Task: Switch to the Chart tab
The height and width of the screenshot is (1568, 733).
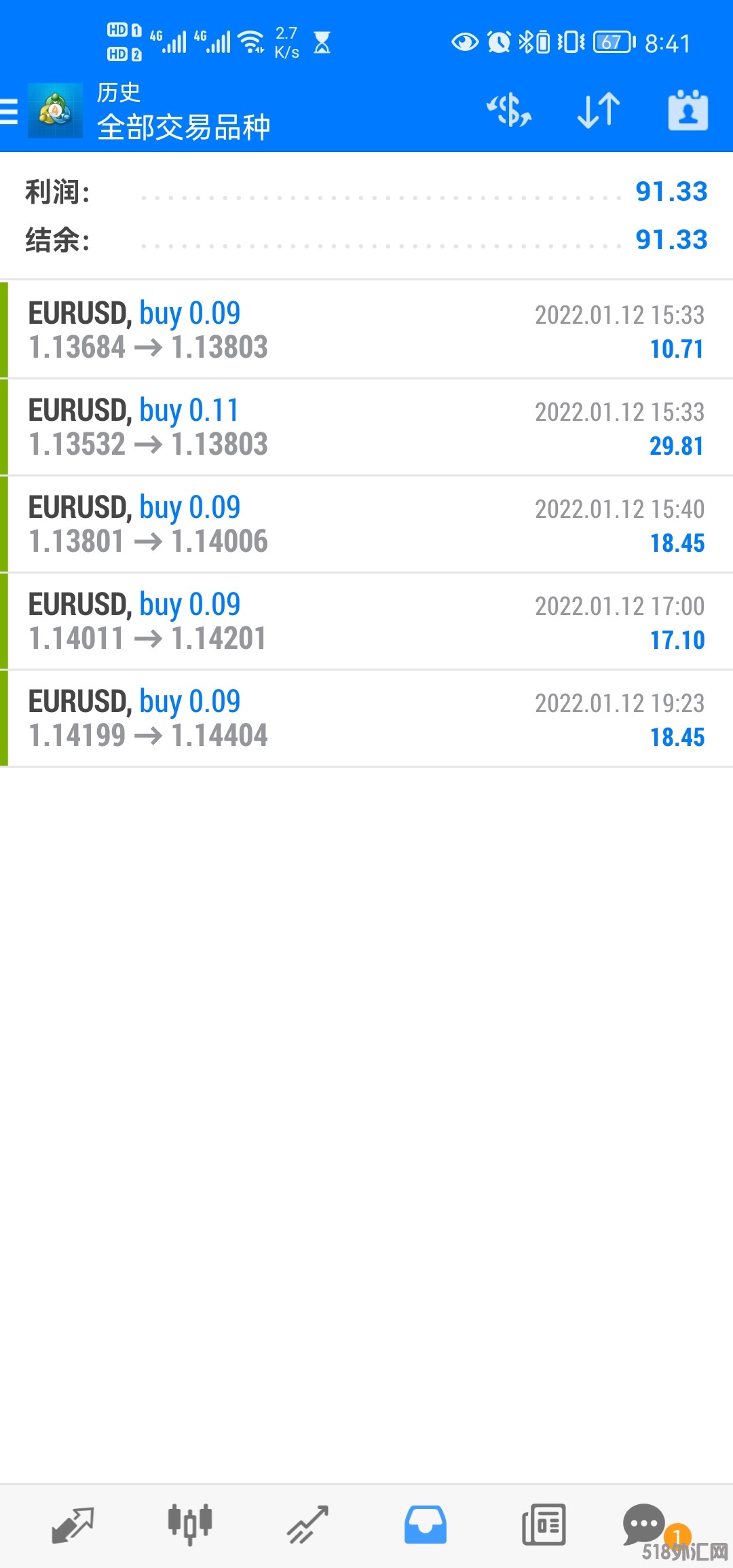Action: click(190, 1525)
